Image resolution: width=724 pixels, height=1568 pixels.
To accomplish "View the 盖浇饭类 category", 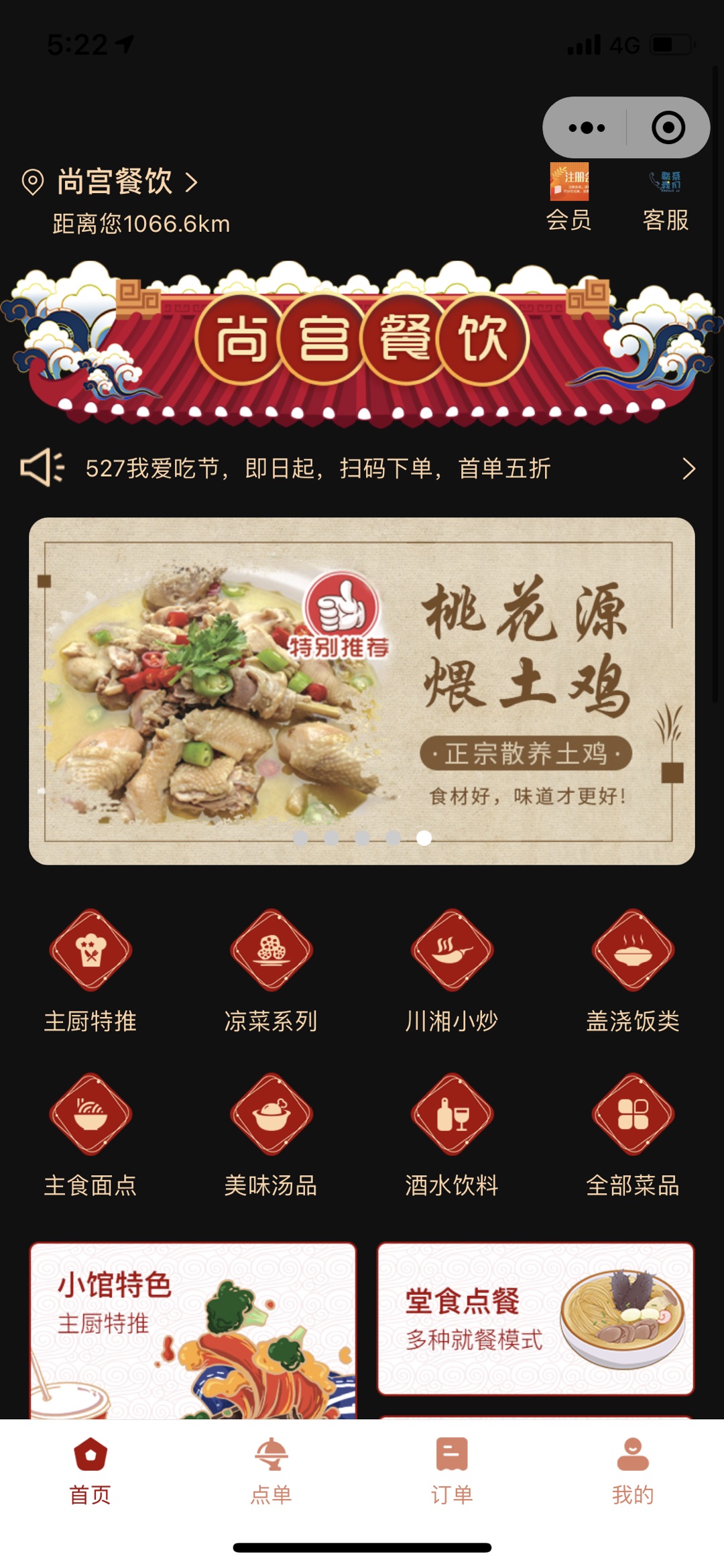I will [x=633, y=970].
